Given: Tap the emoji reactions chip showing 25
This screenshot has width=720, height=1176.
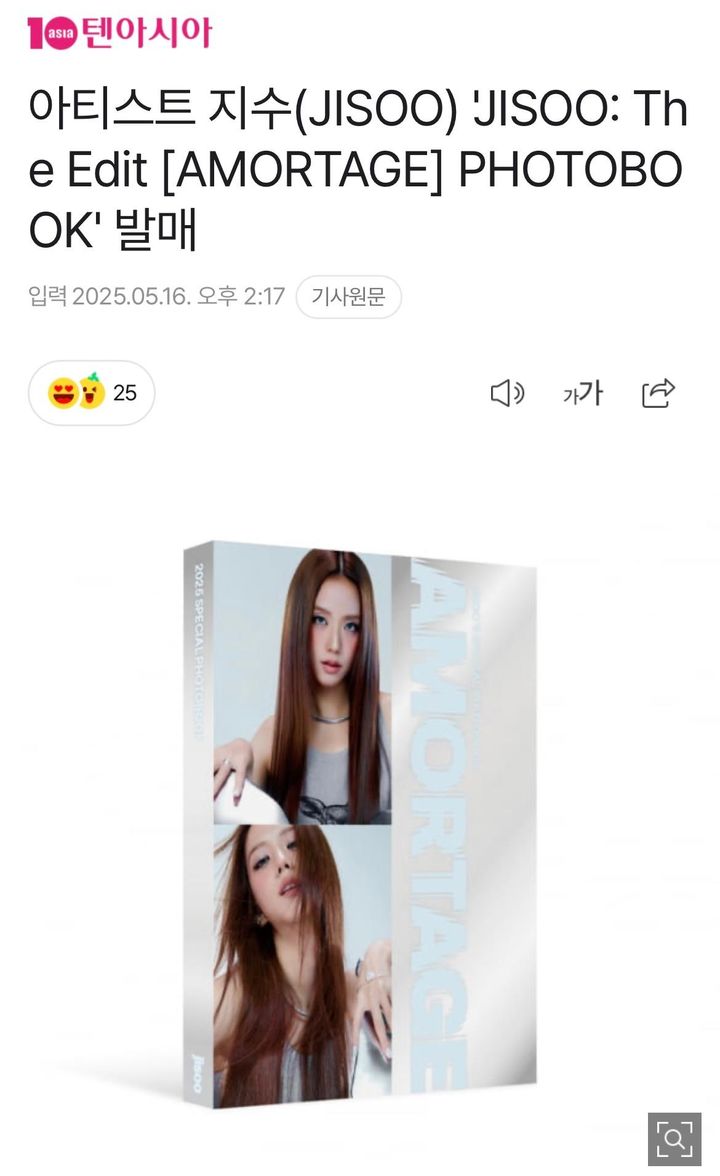Looking at the screenshot, I should (x=92, y=393).
